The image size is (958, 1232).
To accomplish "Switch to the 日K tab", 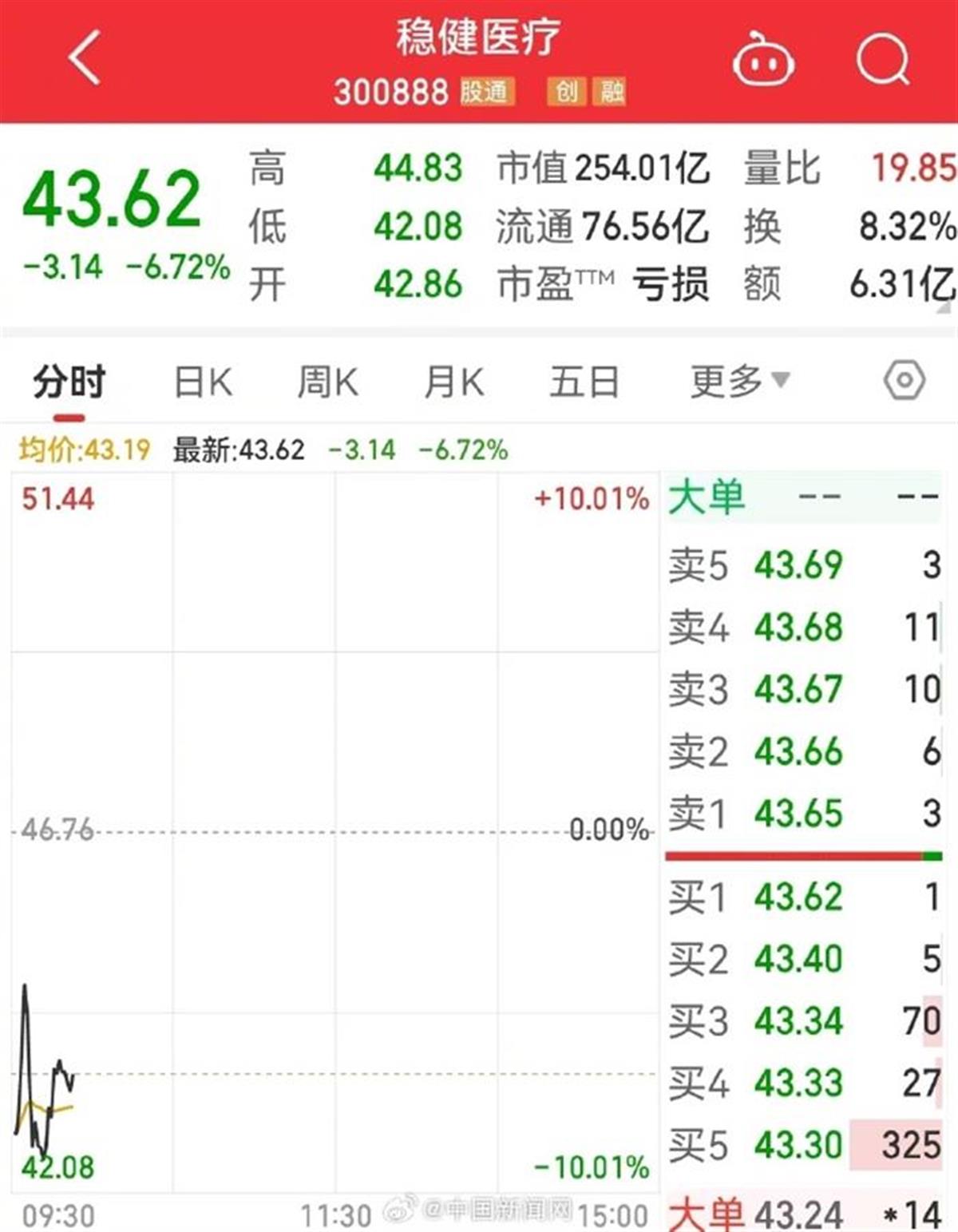I will 203,382.
